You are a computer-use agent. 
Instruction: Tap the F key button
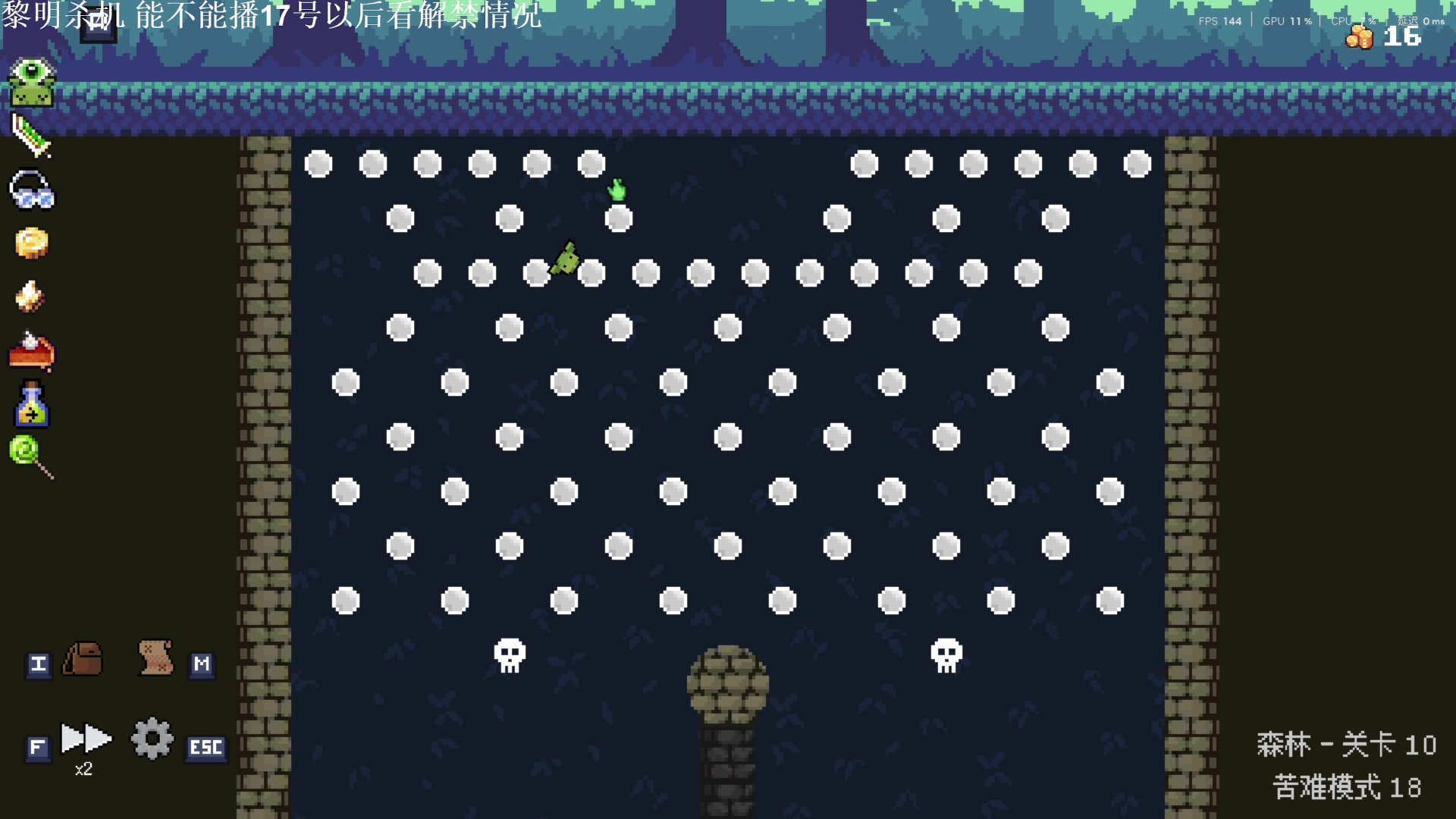click(x=37, y=748)
